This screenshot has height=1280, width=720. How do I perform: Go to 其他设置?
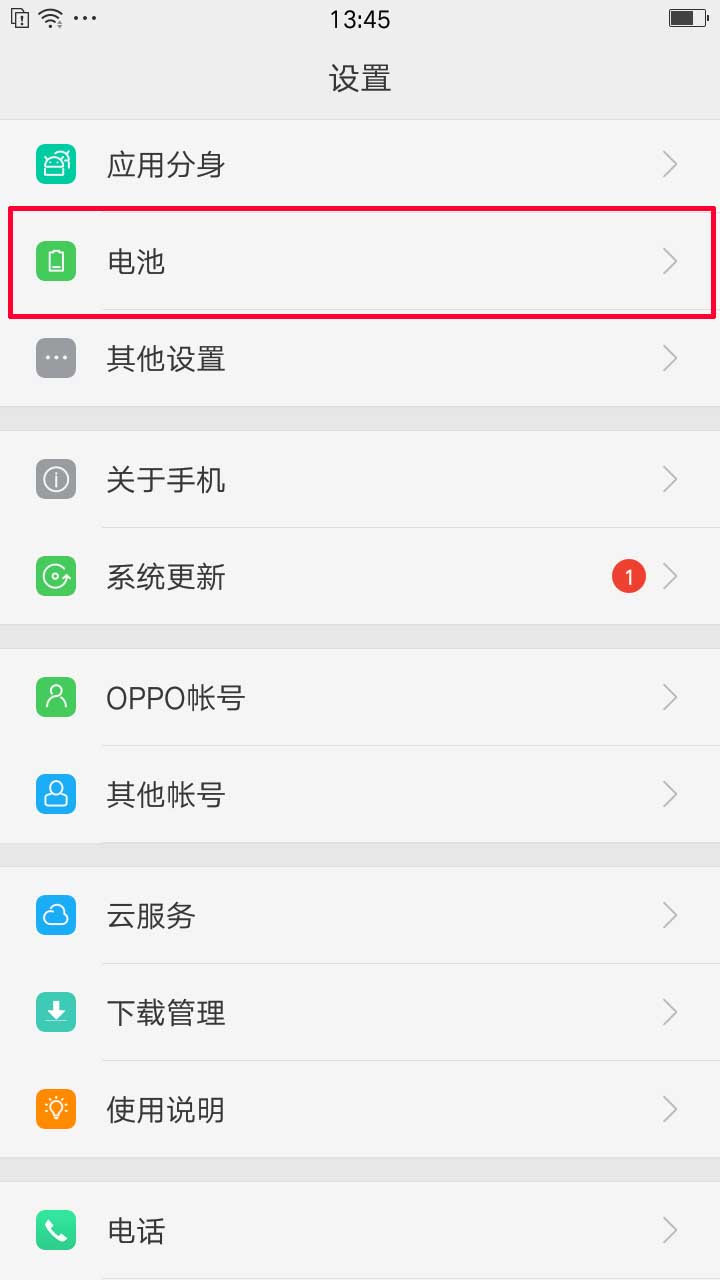click(360, 359)
